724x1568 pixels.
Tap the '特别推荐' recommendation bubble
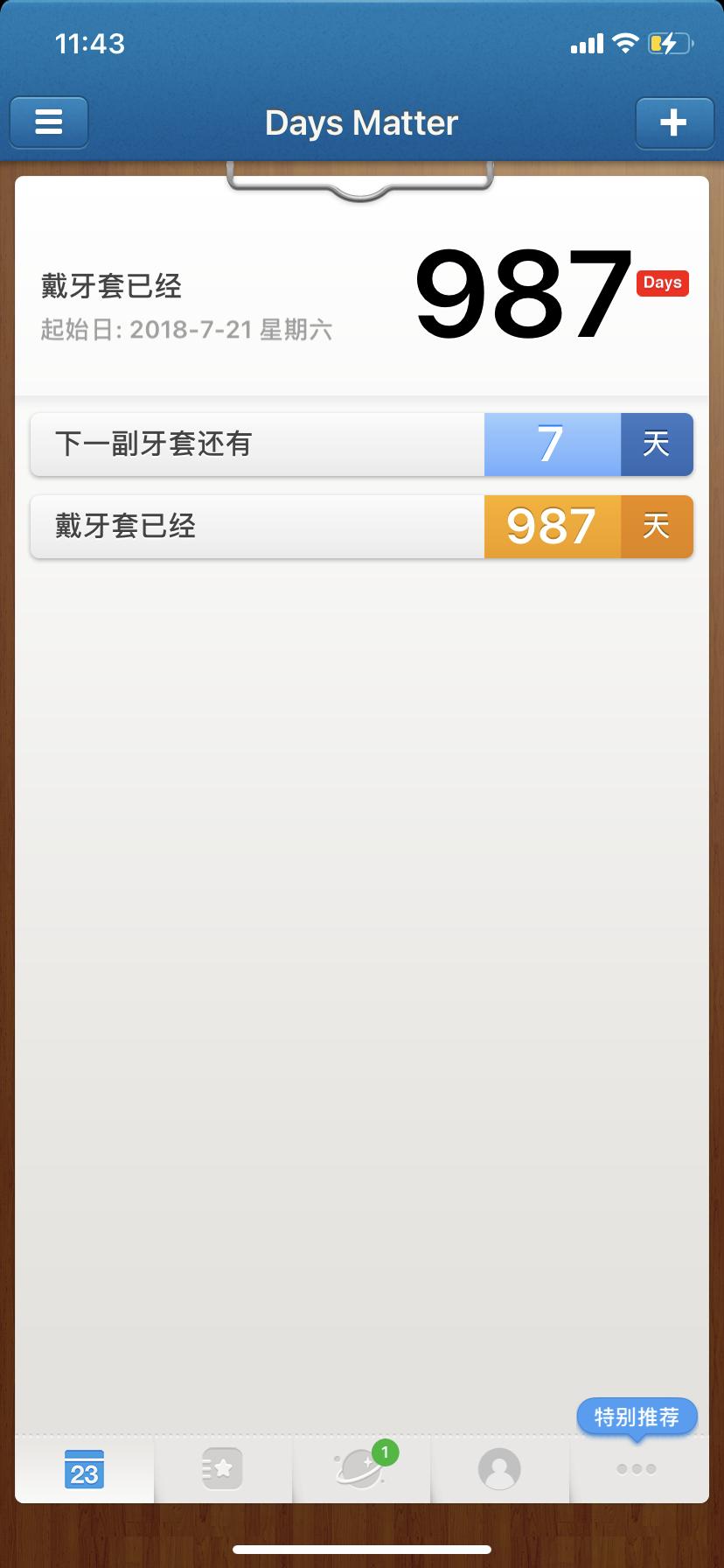click(636, 1417)
